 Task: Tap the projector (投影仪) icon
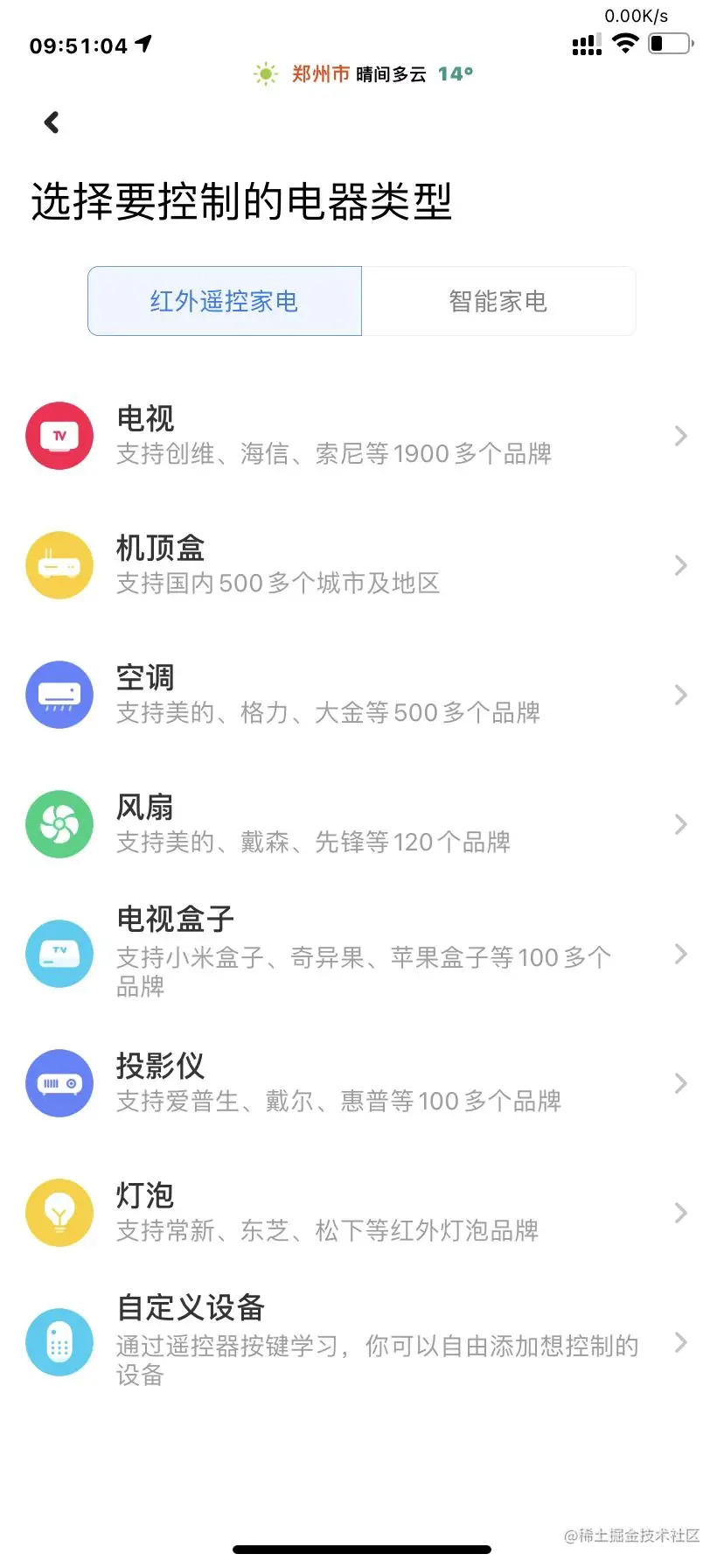tap(59, 1082)
